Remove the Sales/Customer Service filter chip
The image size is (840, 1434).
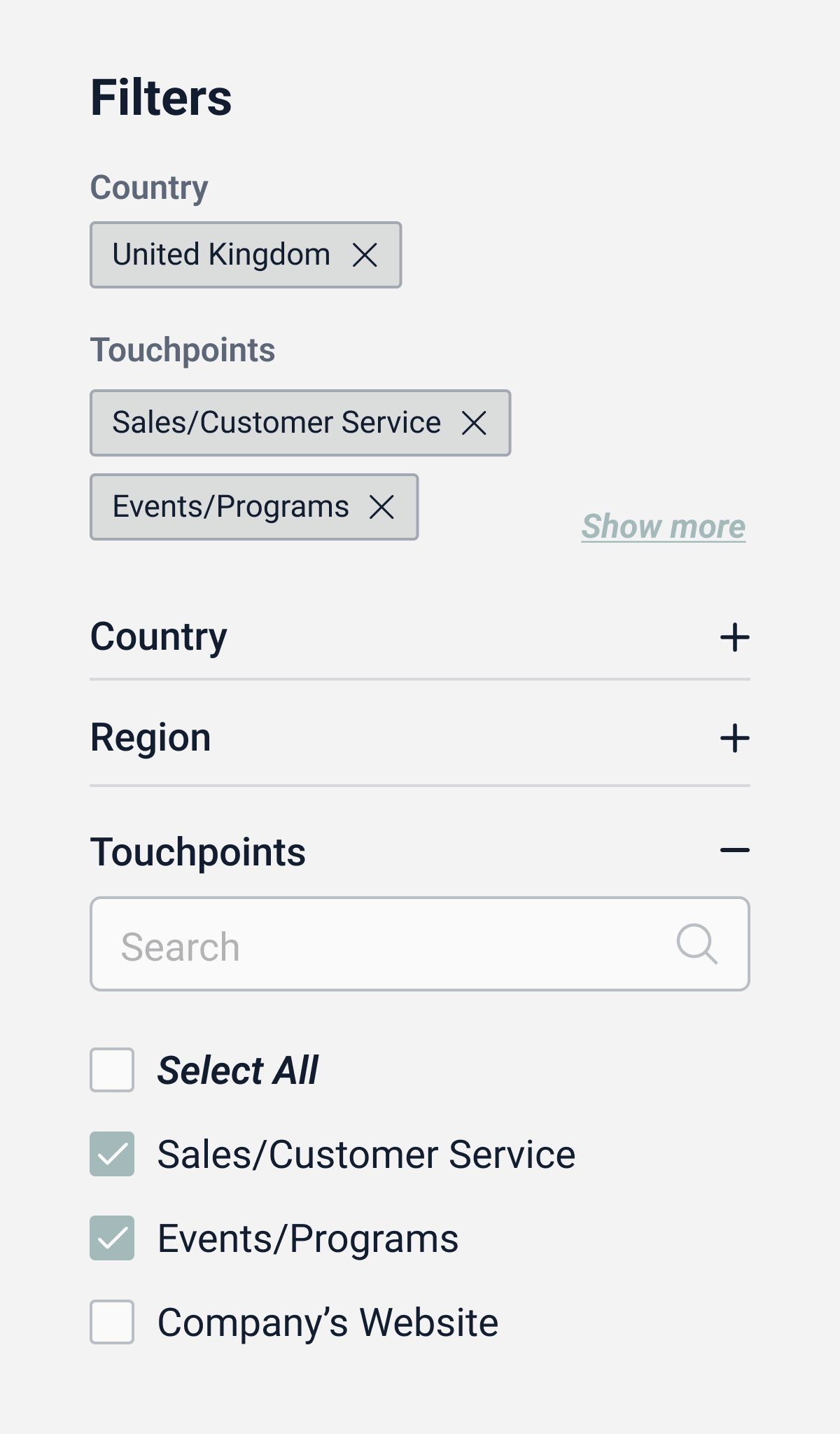point(474,423)
